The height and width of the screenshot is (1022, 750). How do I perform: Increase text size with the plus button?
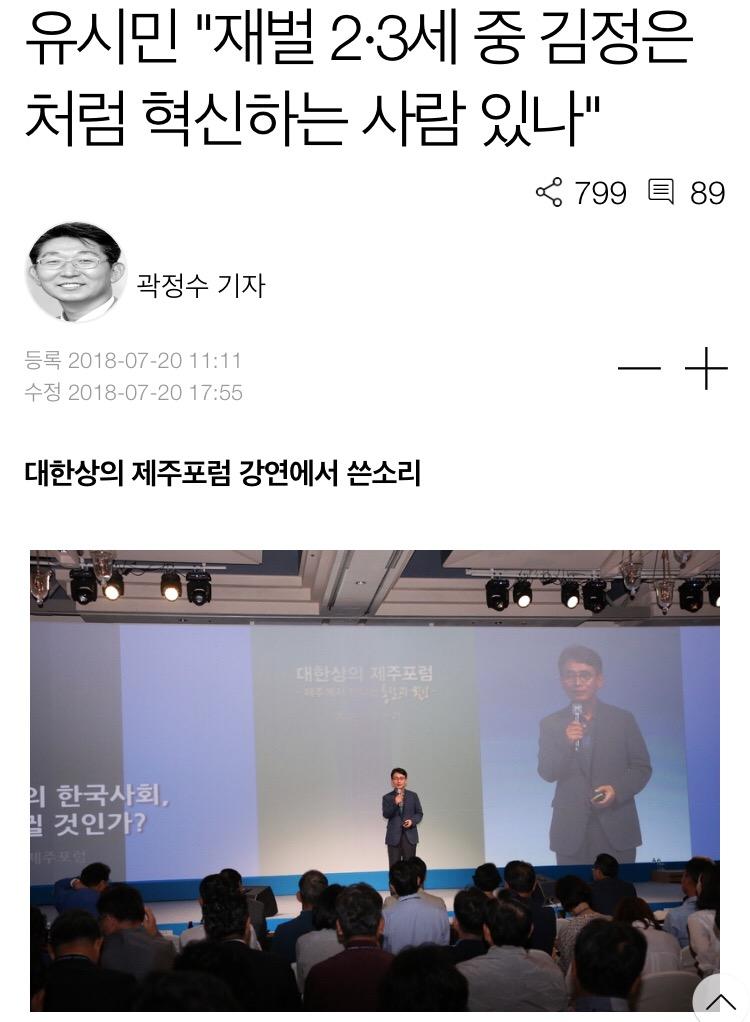706,369
